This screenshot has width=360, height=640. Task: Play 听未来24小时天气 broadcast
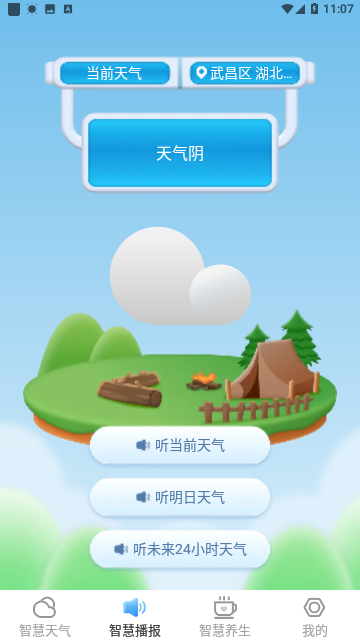coord(180,549)
